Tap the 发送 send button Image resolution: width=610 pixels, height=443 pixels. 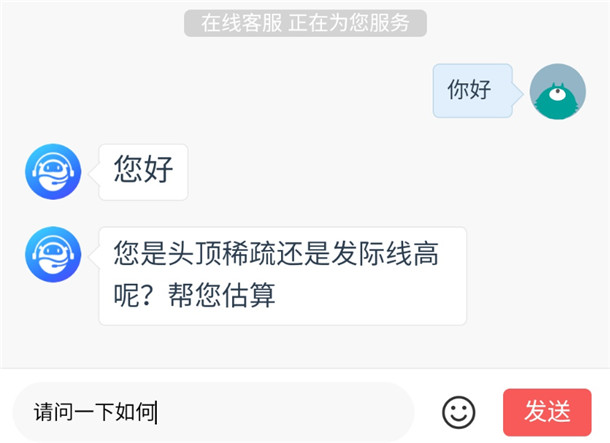point(547,411)
